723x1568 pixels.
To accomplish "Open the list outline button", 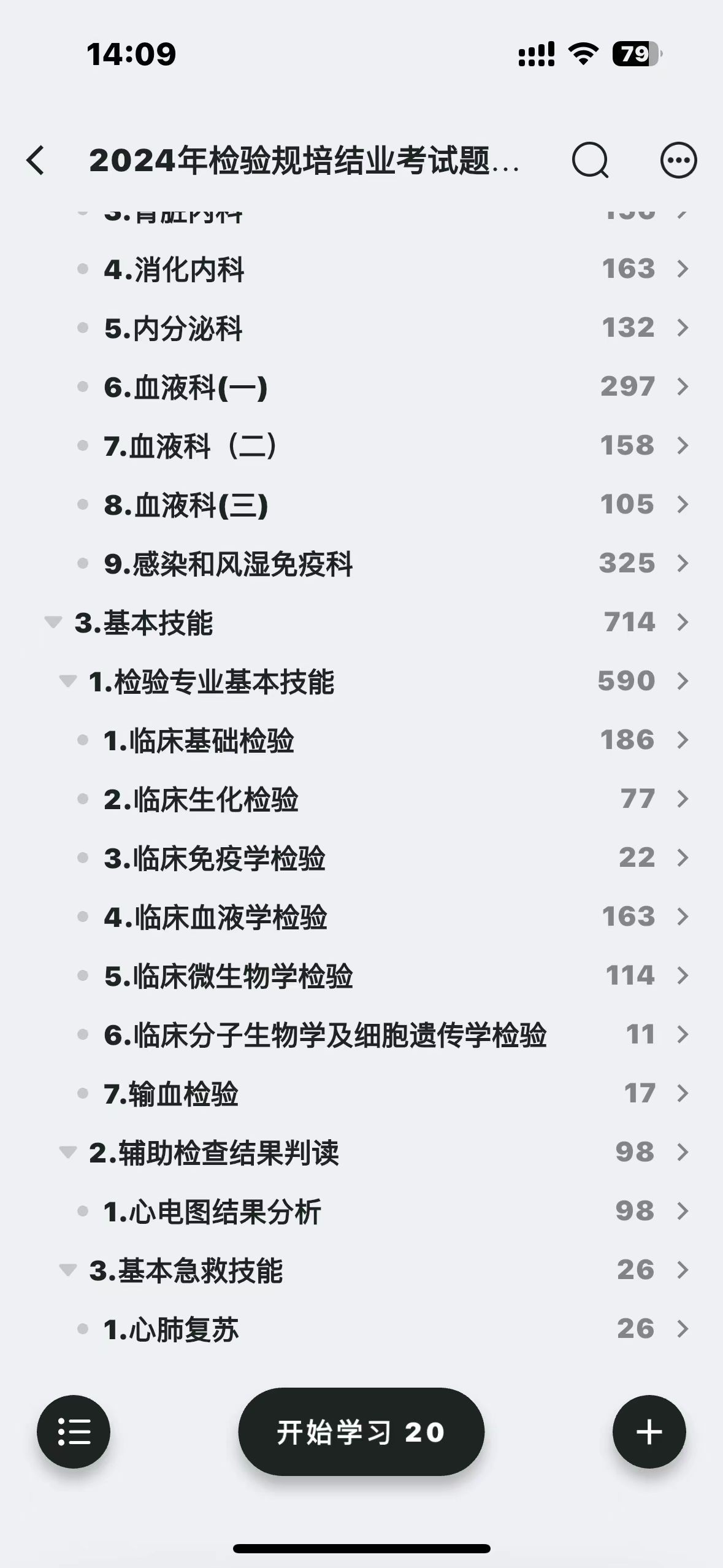I will (x=74, y=1432).
